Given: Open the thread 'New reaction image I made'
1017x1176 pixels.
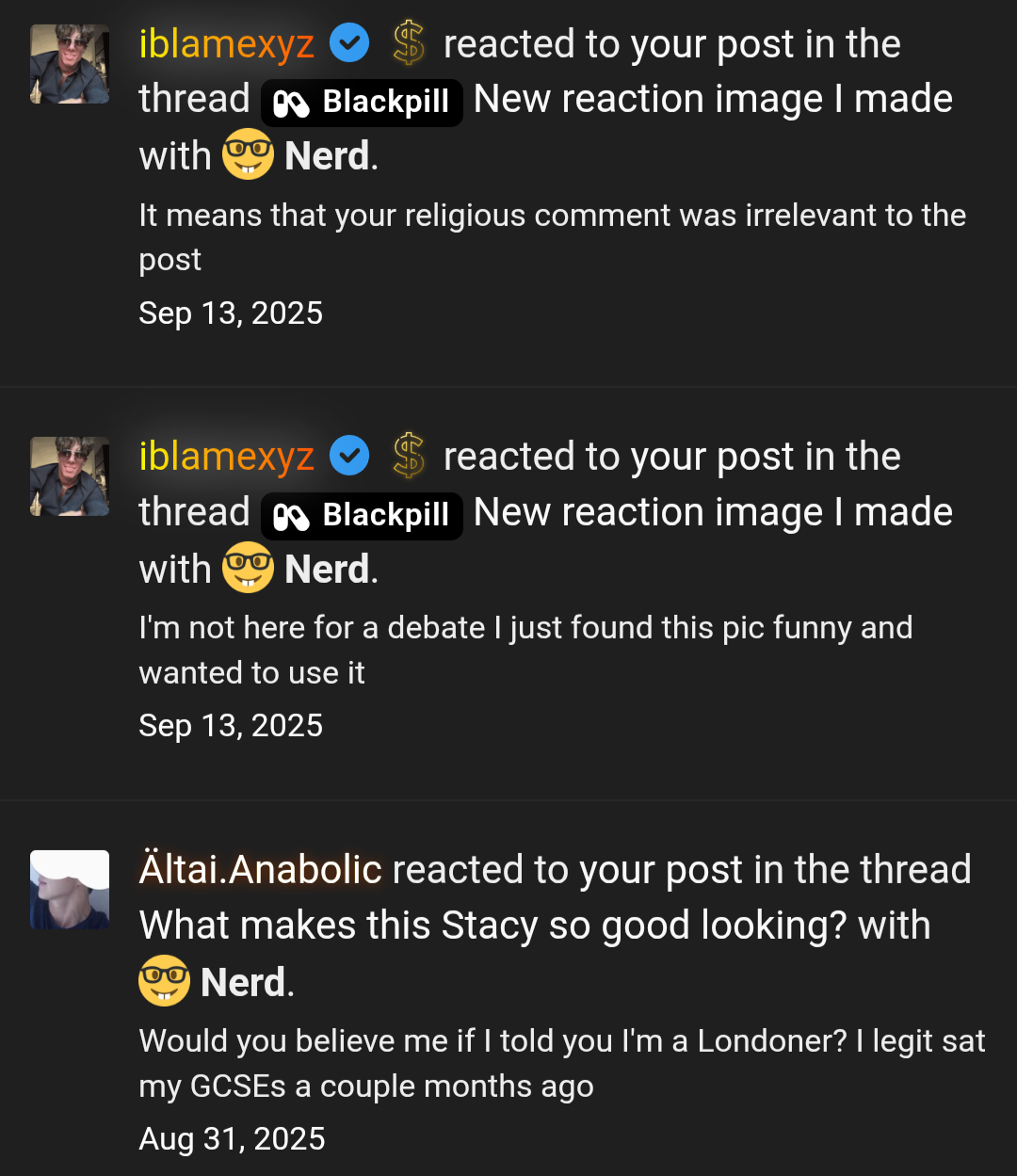Looking at the screenshot, I should coord(714,98).
